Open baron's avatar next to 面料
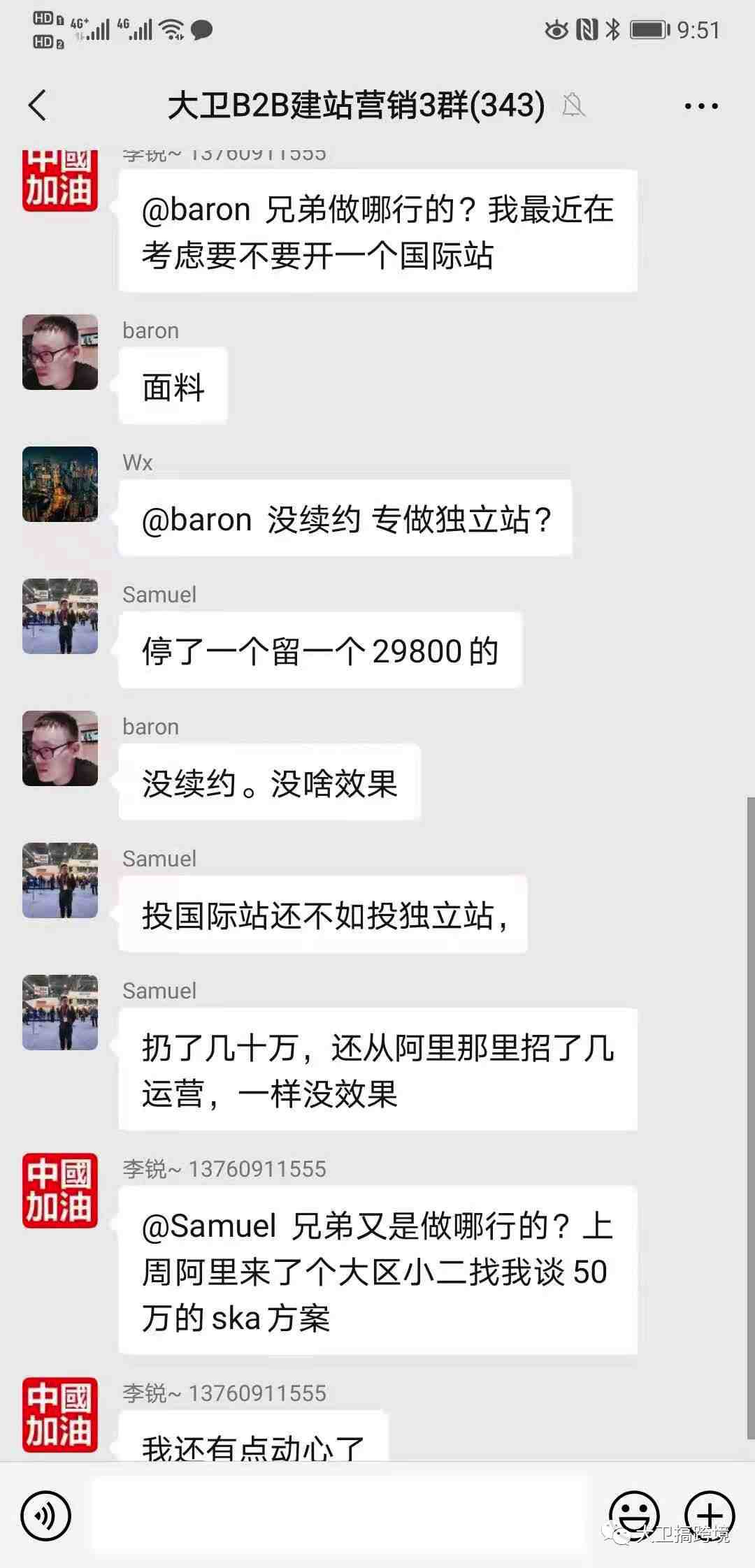This screenshot has width=755, height=1568. tap(60, 352)
